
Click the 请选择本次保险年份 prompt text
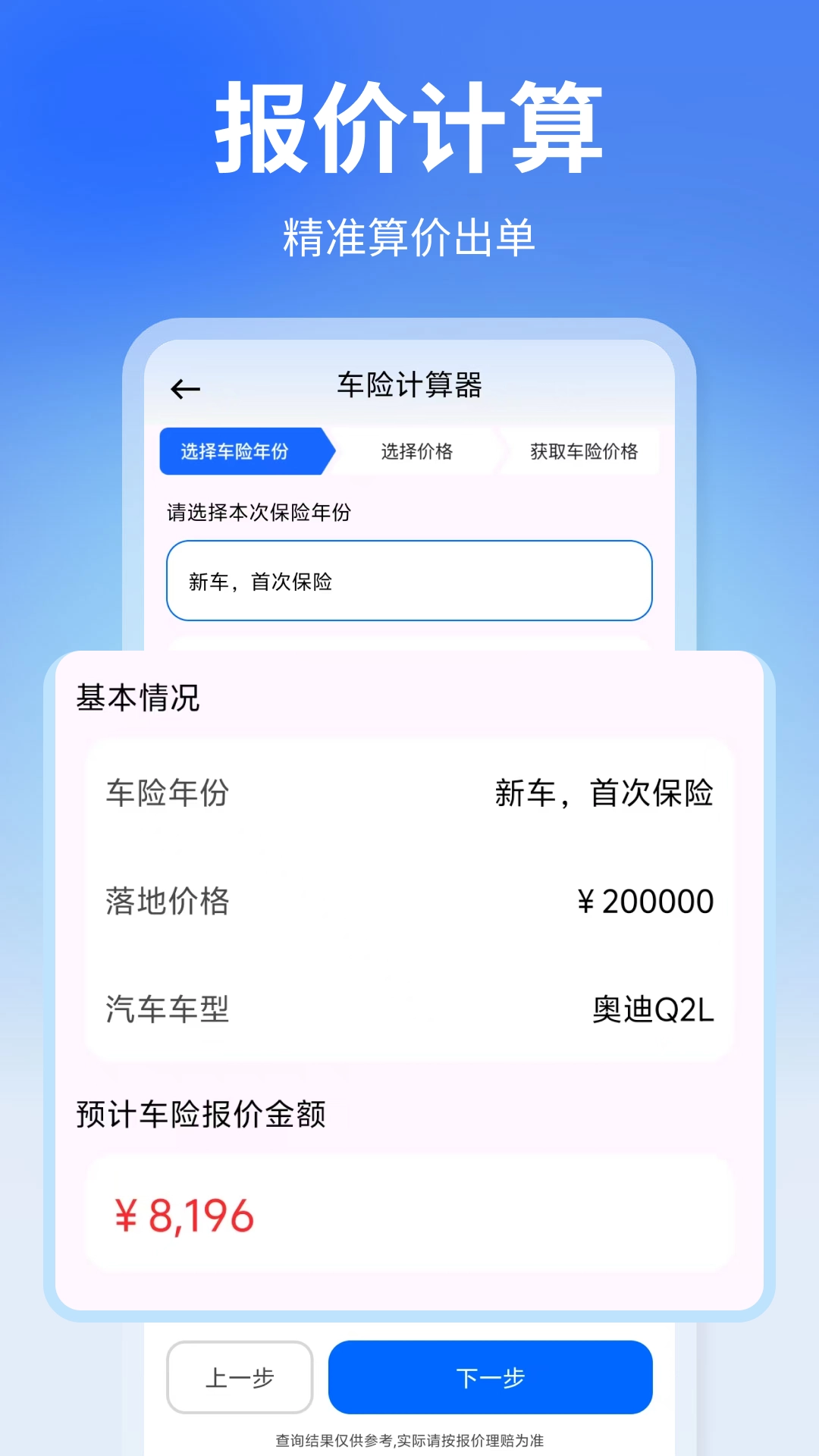pyautogui.click(x=262, y=511)
